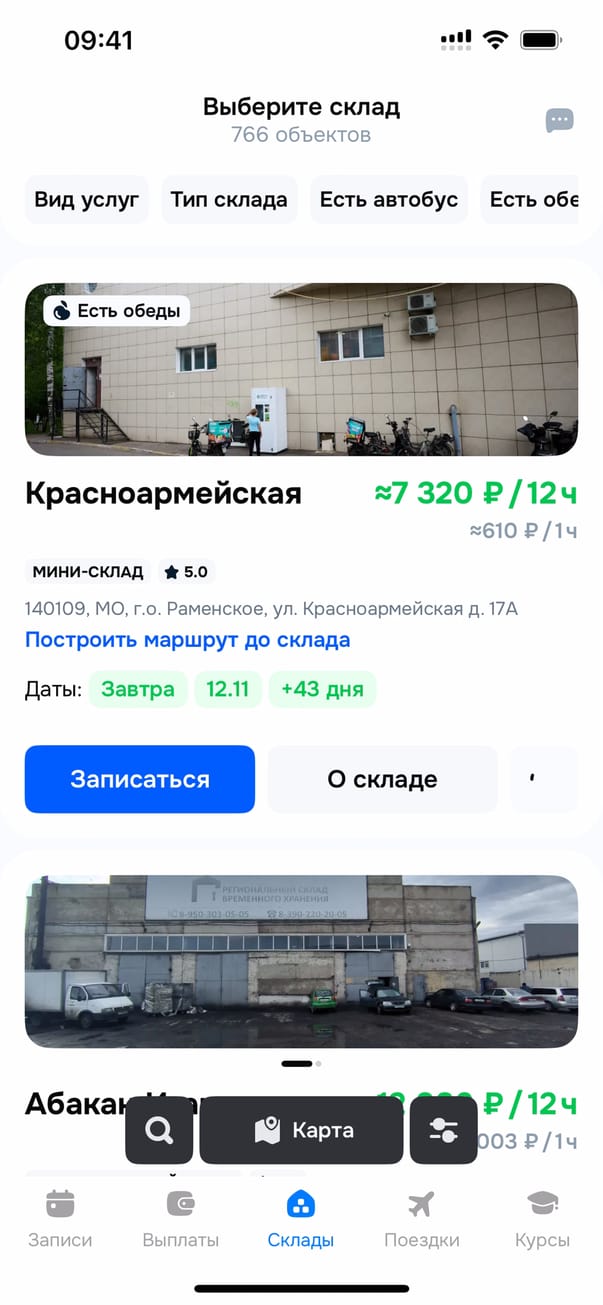Viewport: 603px width, 1305px height.
Task: Select the Вид услуг filter chip
Action: pos(87,199)
